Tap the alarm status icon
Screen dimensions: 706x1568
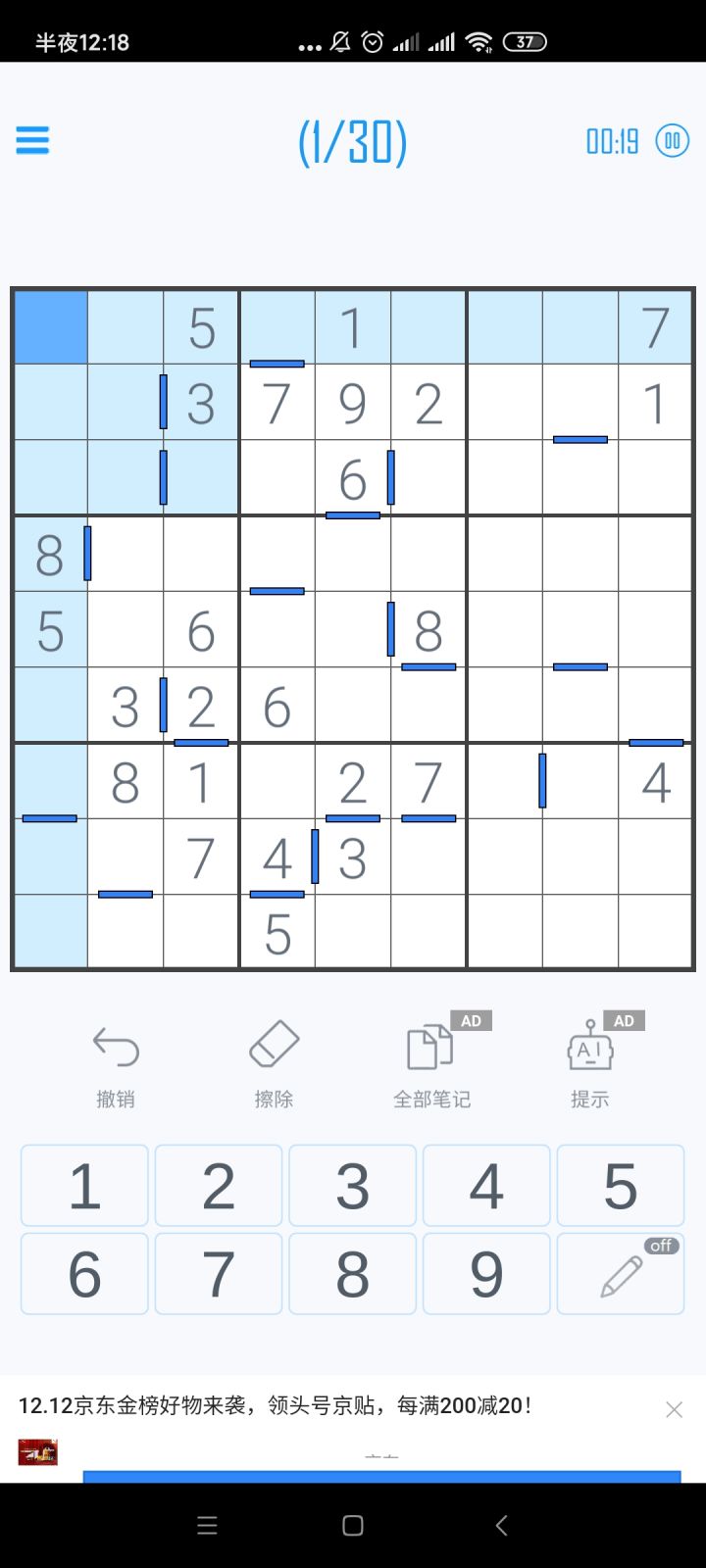[x=372, y=41]
